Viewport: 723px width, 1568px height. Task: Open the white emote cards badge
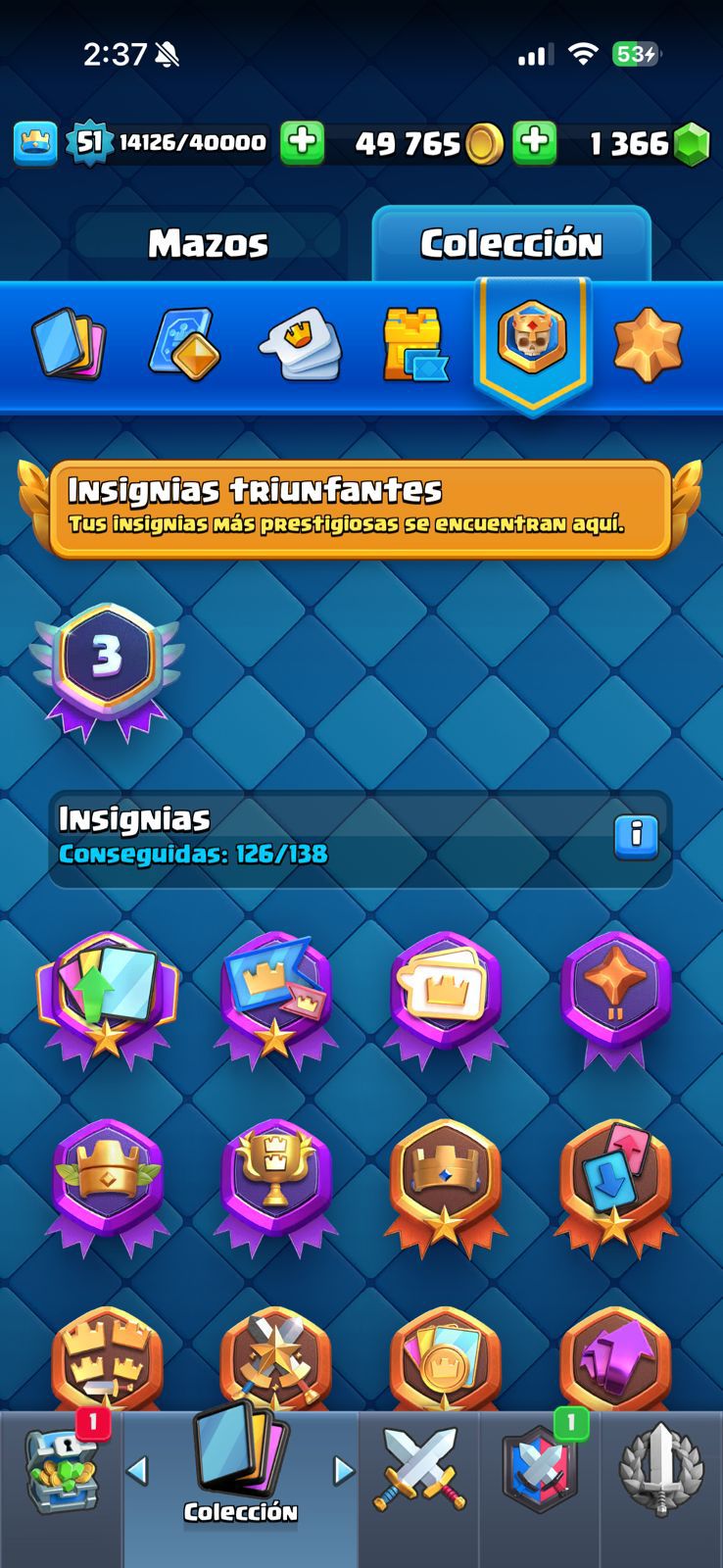point(445,995)
